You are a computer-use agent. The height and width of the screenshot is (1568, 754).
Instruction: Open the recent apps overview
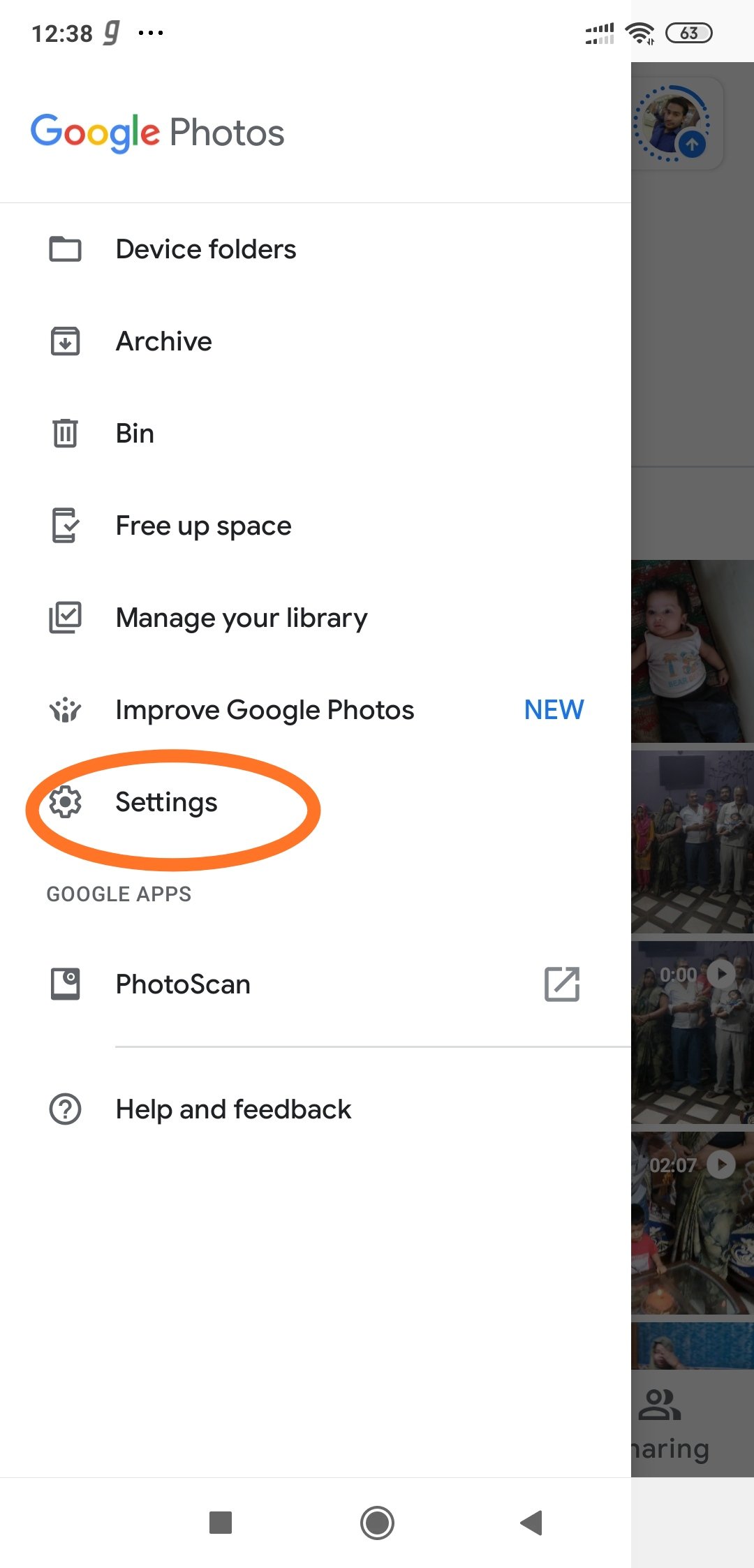click(221, 1523)
